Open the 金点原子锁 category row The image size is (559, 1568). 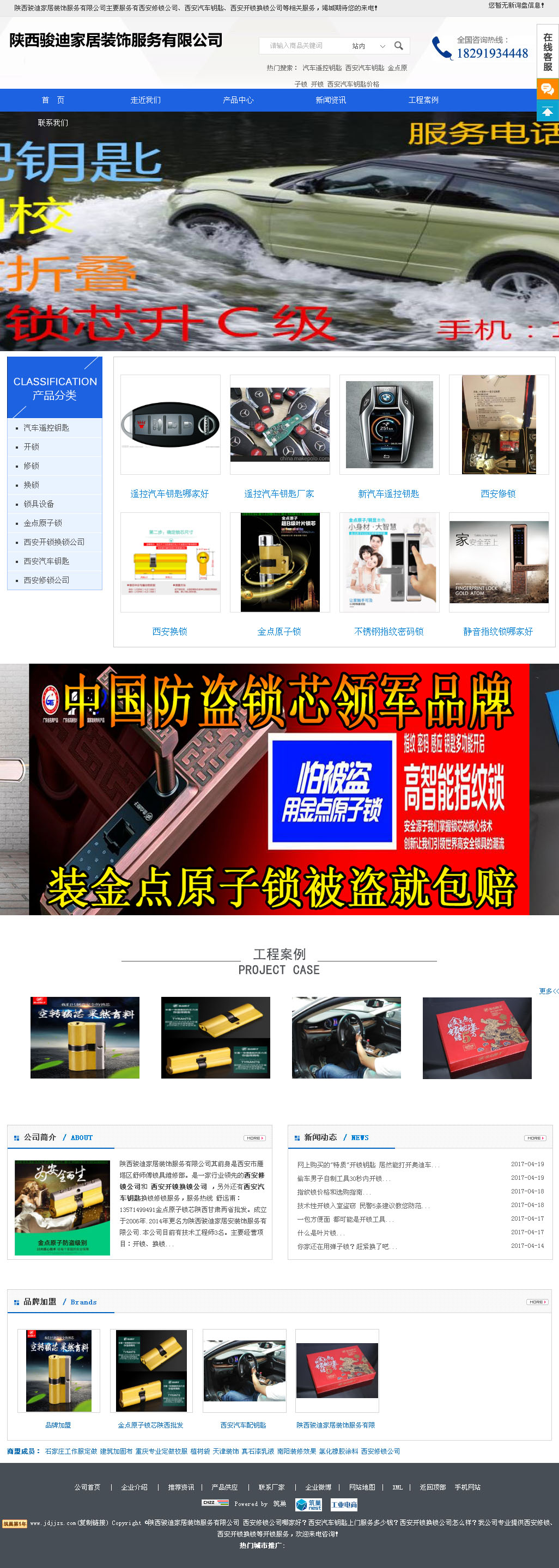coord(42,523)
